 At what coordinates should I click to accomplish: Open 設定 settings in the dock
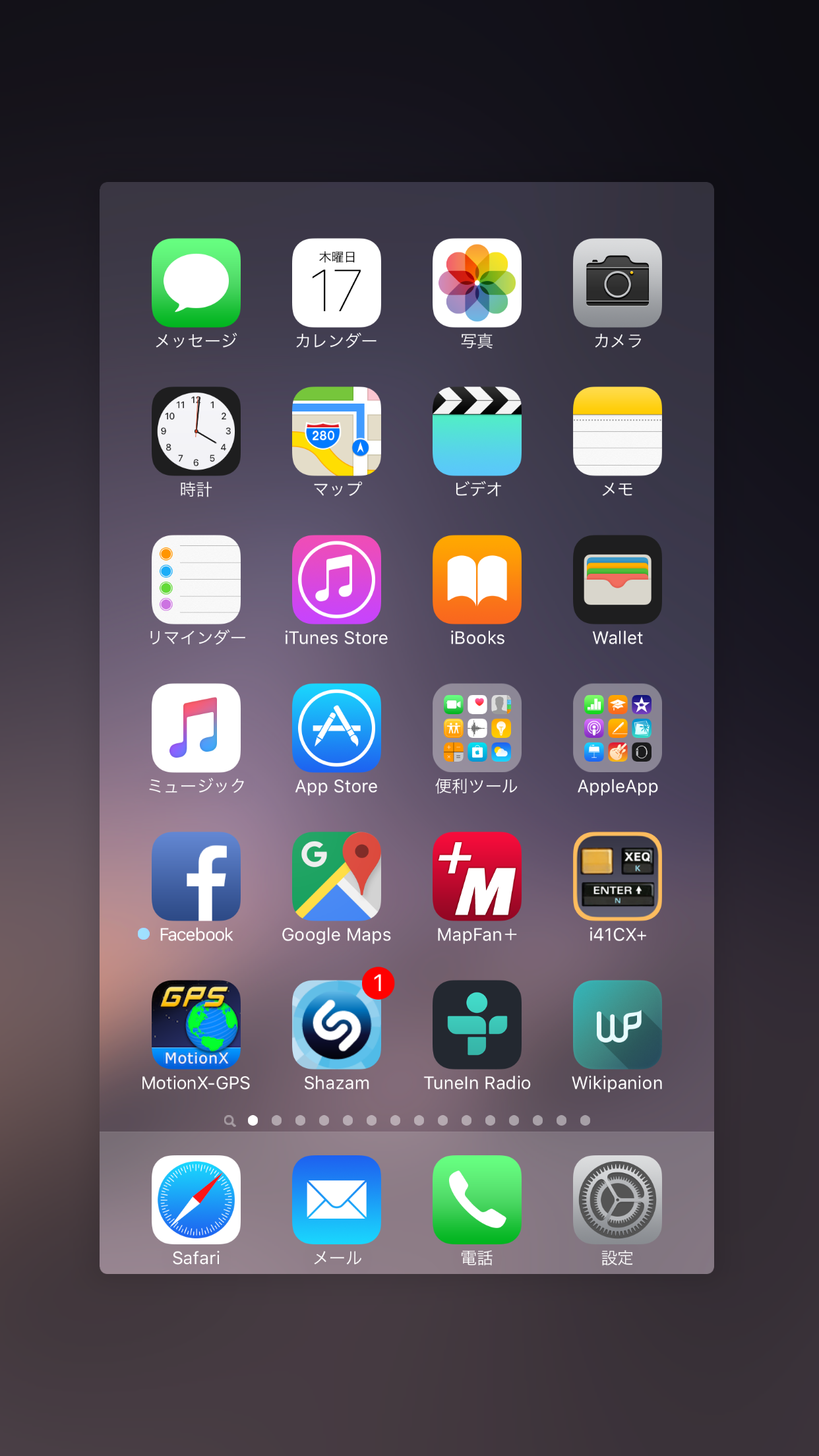pyautogui.click(x=617, y=1199)
